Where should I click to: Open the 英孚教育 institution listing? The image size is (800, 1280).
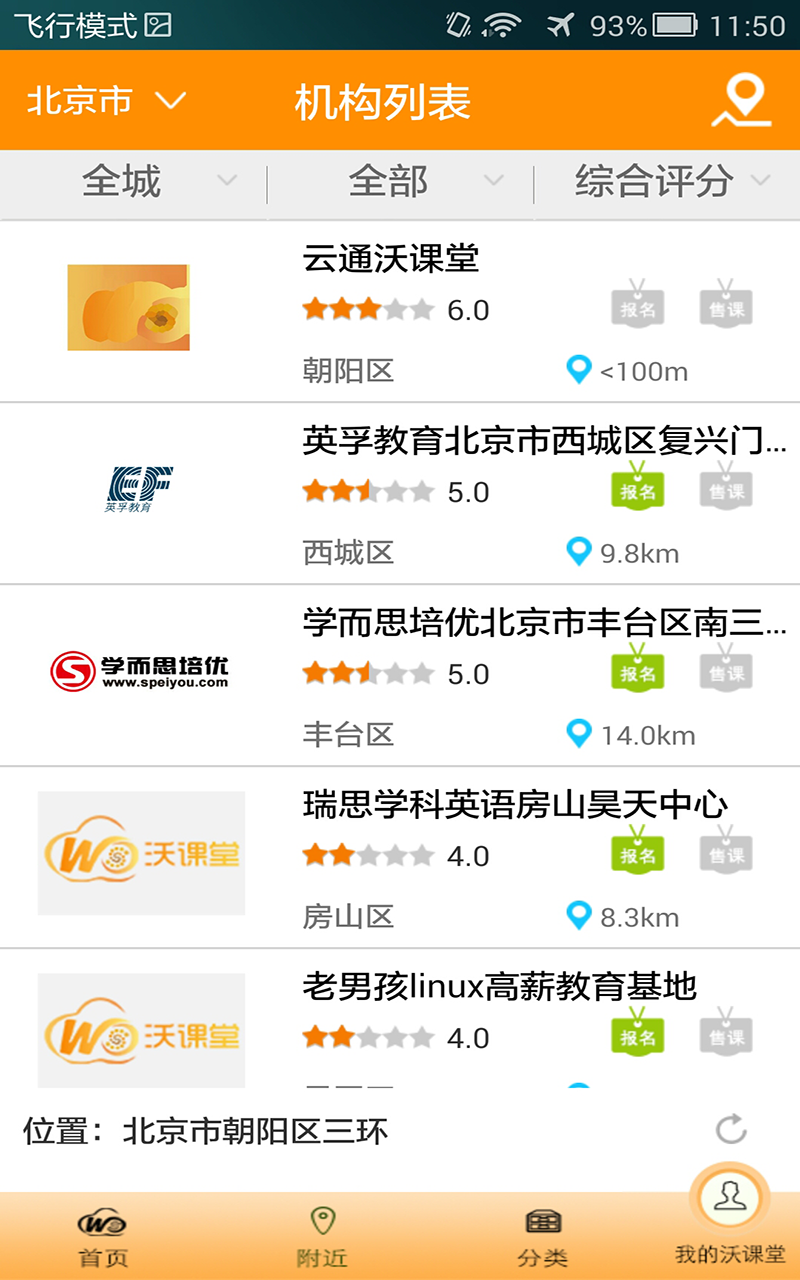400,493
